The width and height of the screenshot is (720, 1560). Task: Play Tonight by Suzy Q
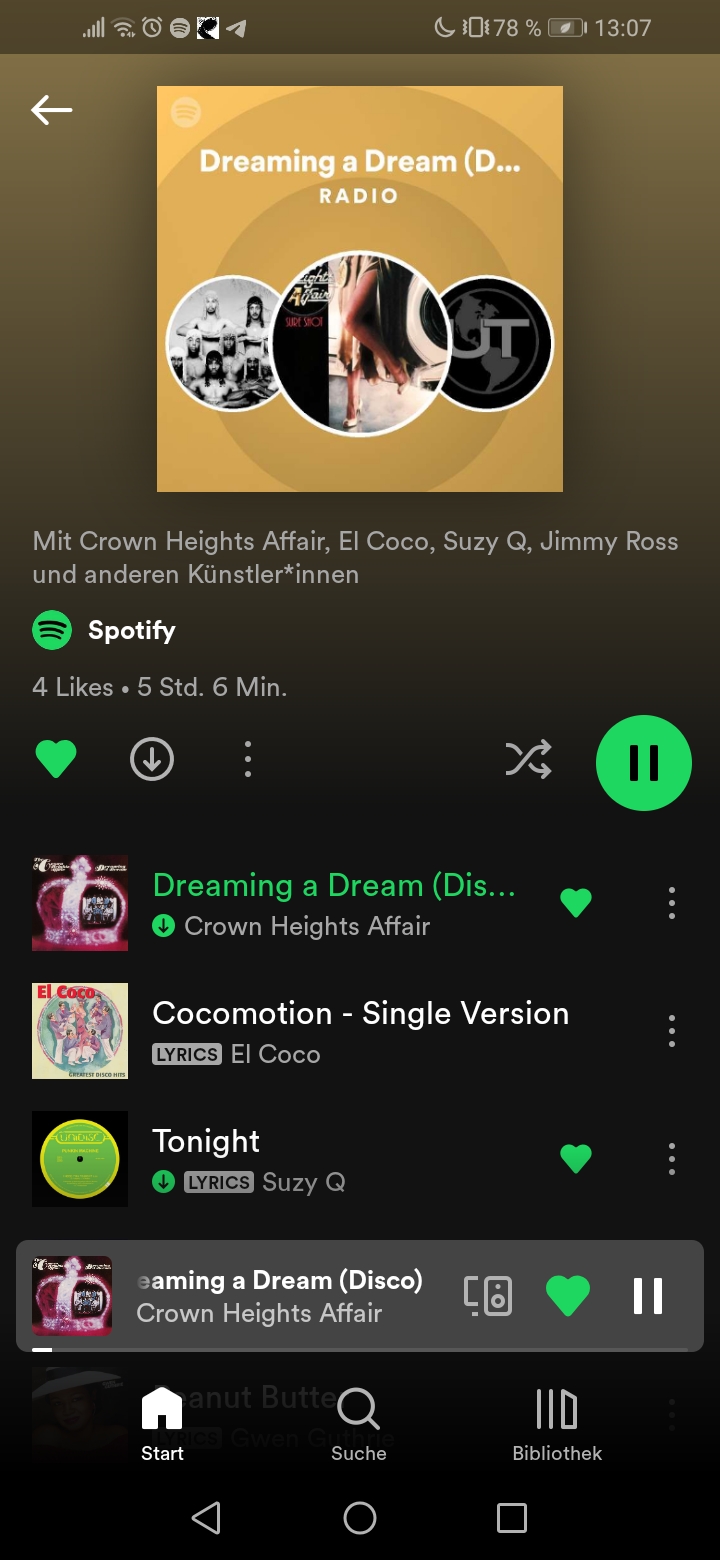340,1158
